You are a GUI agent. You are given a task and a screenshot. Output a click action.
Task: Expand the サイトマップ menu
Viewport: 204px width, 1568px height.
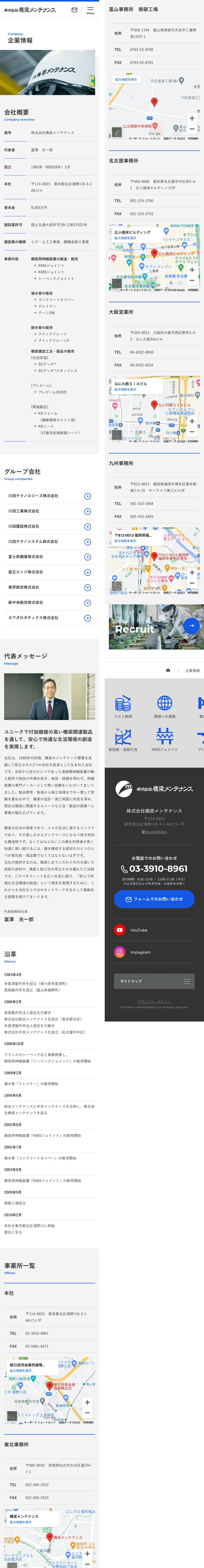coord(154,981)
